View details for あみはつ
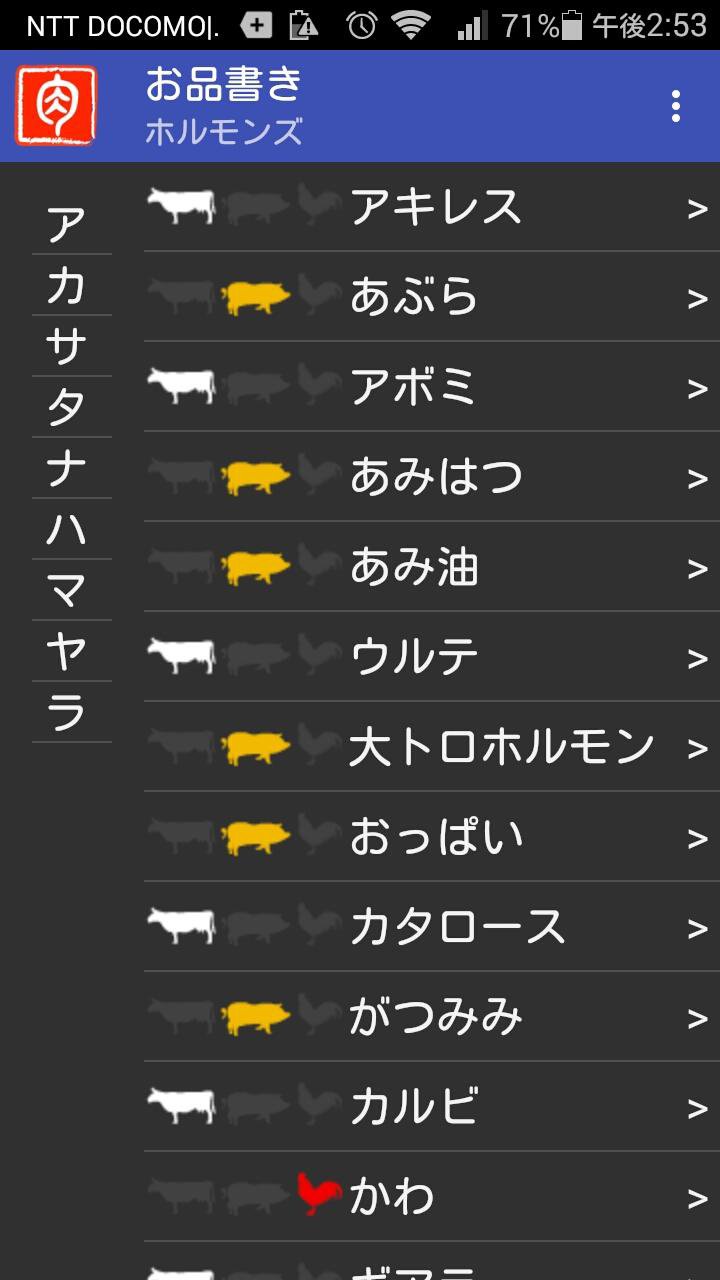The height and width of the screenshot is (1280, 720). (432, 477)
